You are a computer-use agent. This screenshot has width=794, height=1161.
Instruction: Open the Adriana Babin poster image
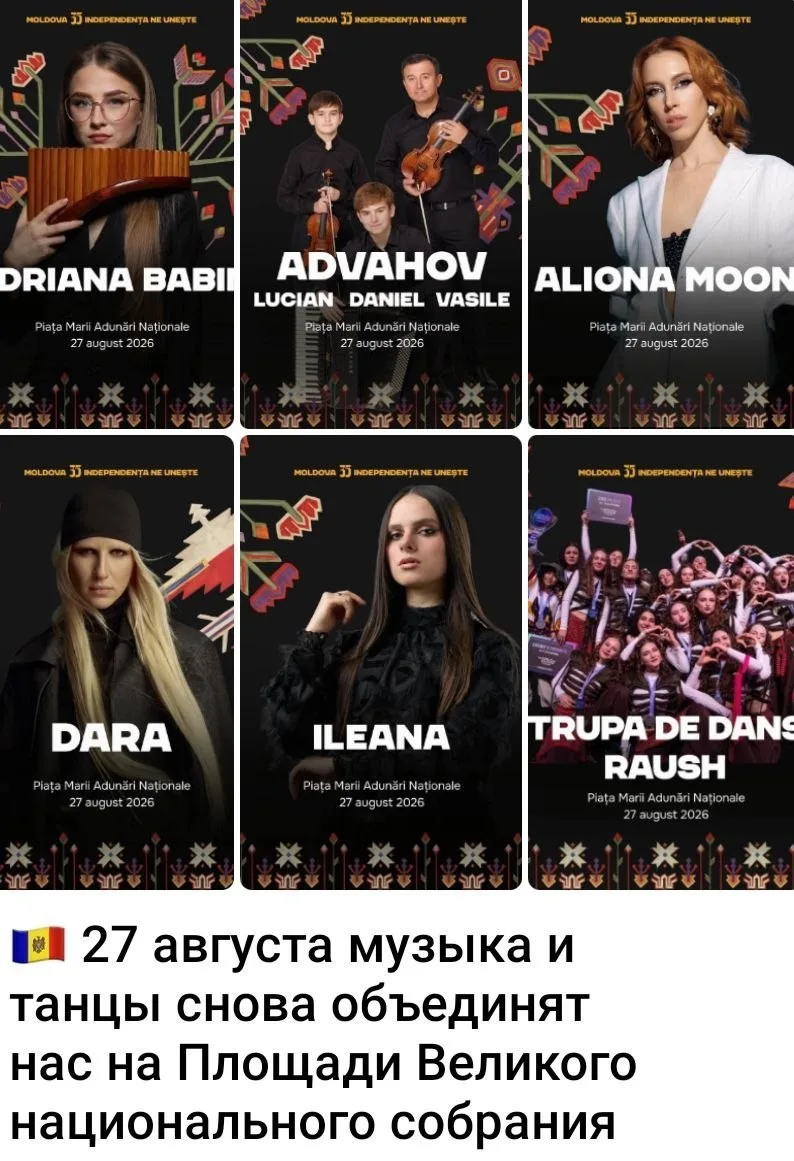(x=116, y=214)
